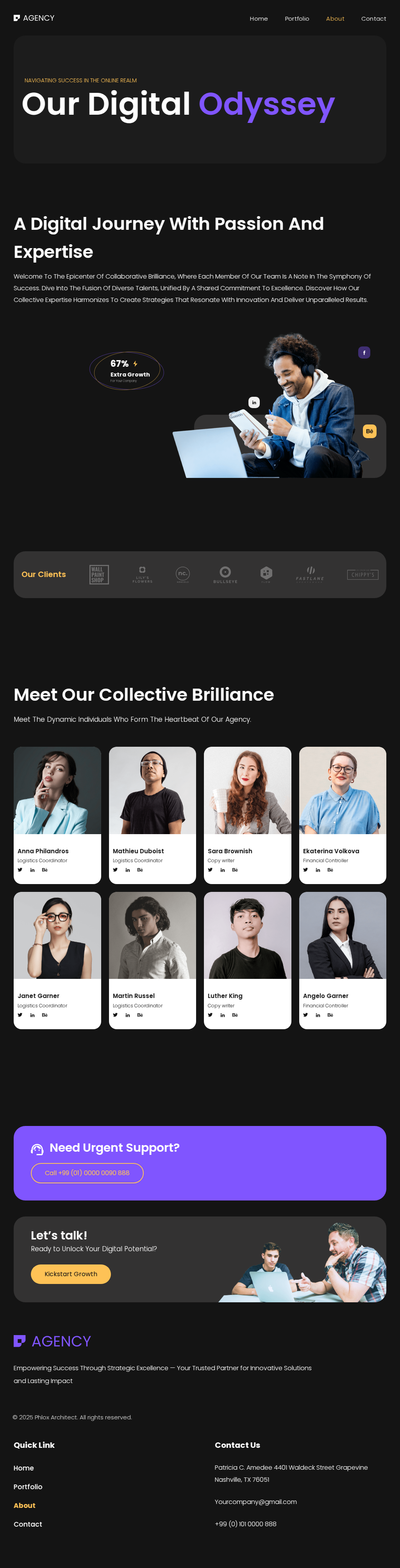400x1568 pixels.
Task: Open the Home link in top navigation
Action: [x=259, y=19]
